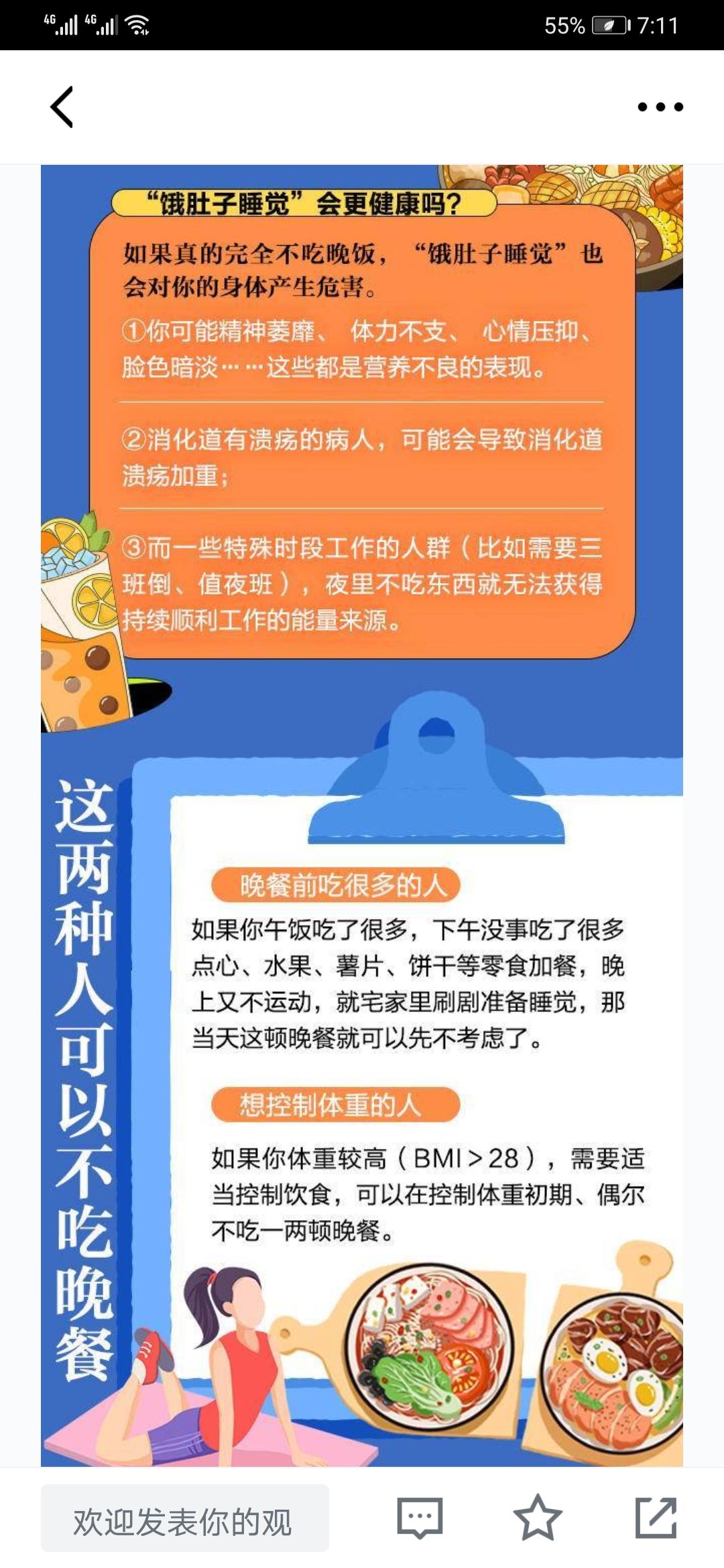Share the article via the share icon
Image resolution: width=724 pixels, height=1568 pixels.
point(656,1518)
